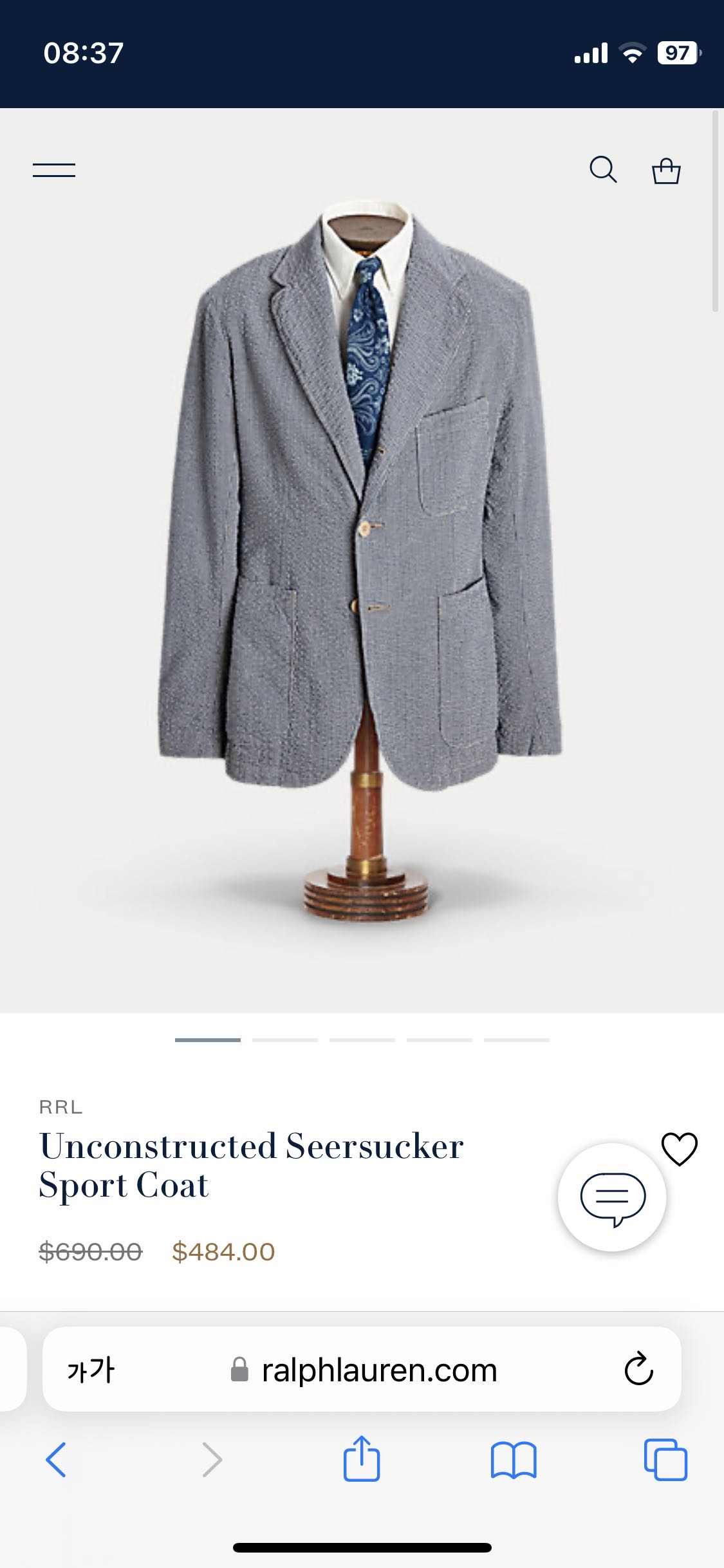This screenshot has height=1568, width=724.
Task: Share this product page
Action: coord(362,1459)
